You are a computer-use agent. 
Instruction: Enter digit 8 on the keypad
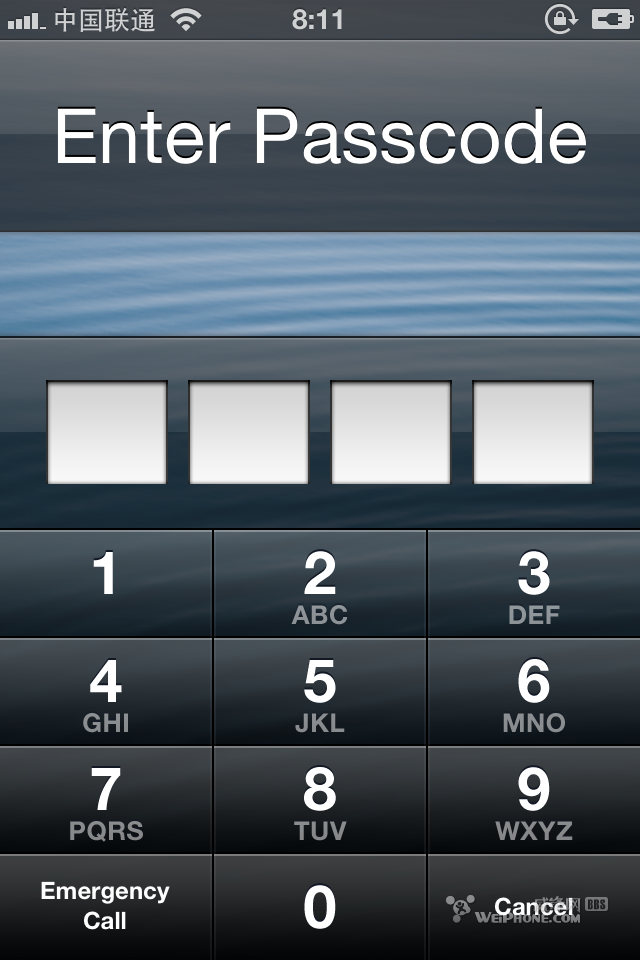pos(320,800)
